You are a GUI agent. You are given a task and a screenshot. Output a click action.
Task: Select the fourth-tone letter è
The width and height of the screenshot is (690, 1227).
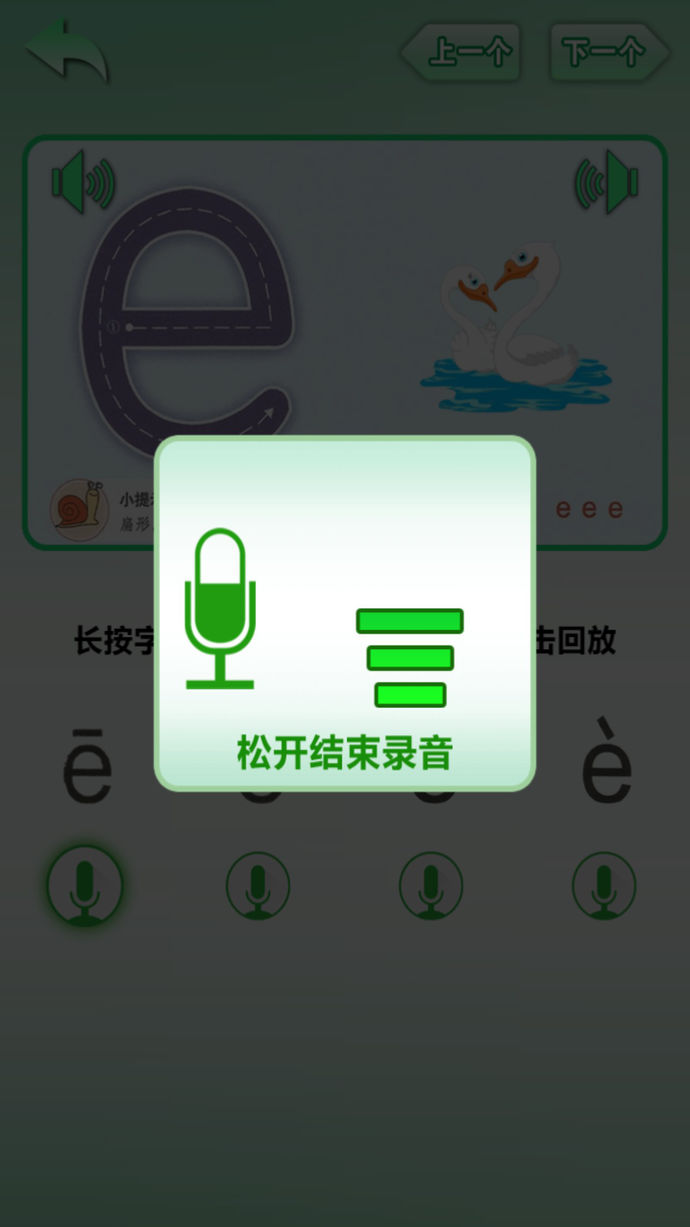[606, 761]
